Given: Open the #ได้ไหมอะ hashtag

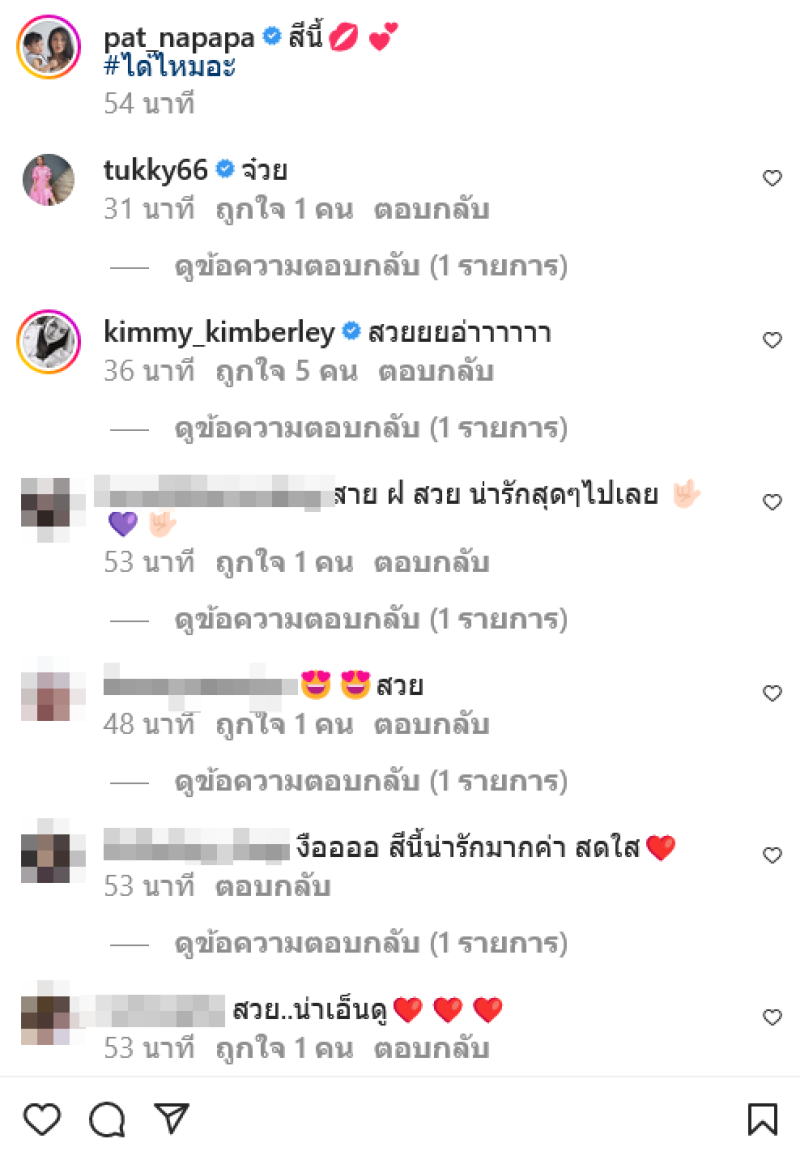Looking at the screenshot, I should pos(170,69).
